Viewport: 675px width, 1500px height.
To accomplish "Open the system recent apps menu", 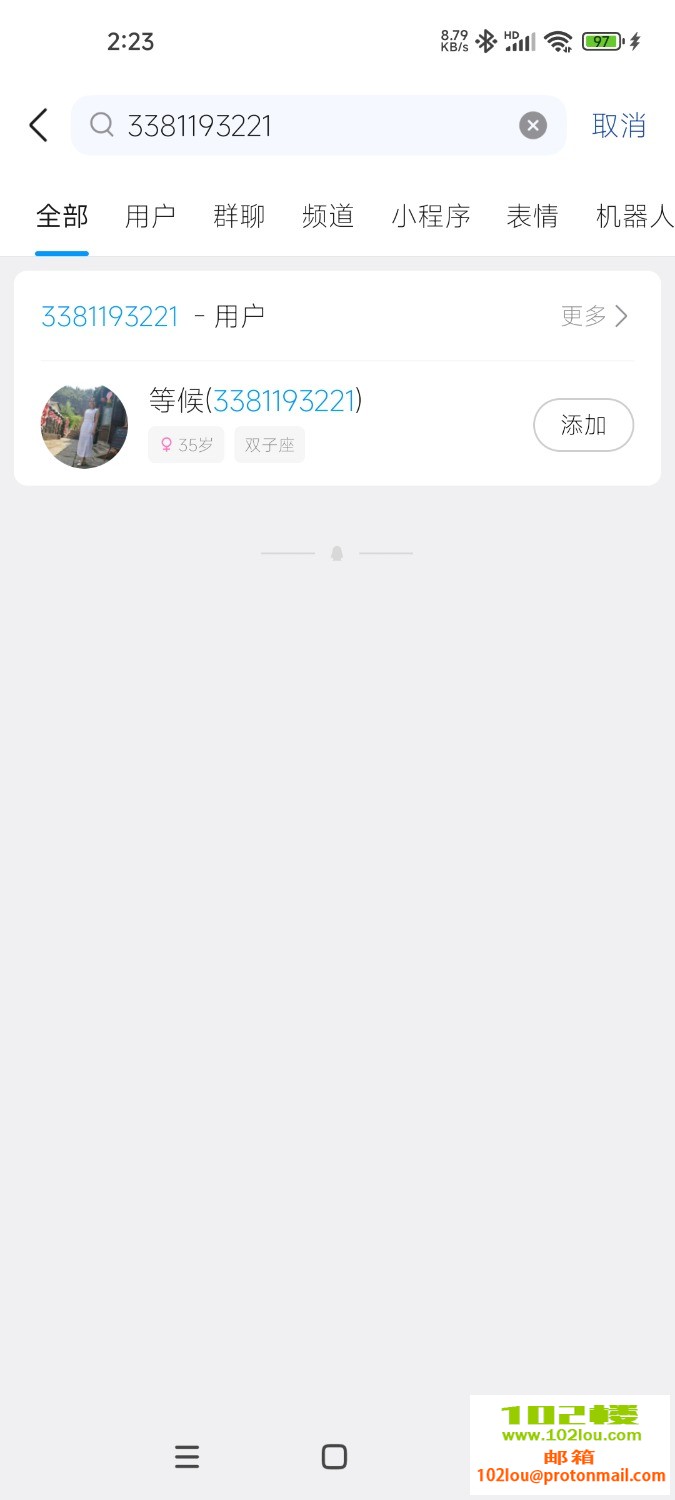I will pyautogui.click(x=187, y=1456).
